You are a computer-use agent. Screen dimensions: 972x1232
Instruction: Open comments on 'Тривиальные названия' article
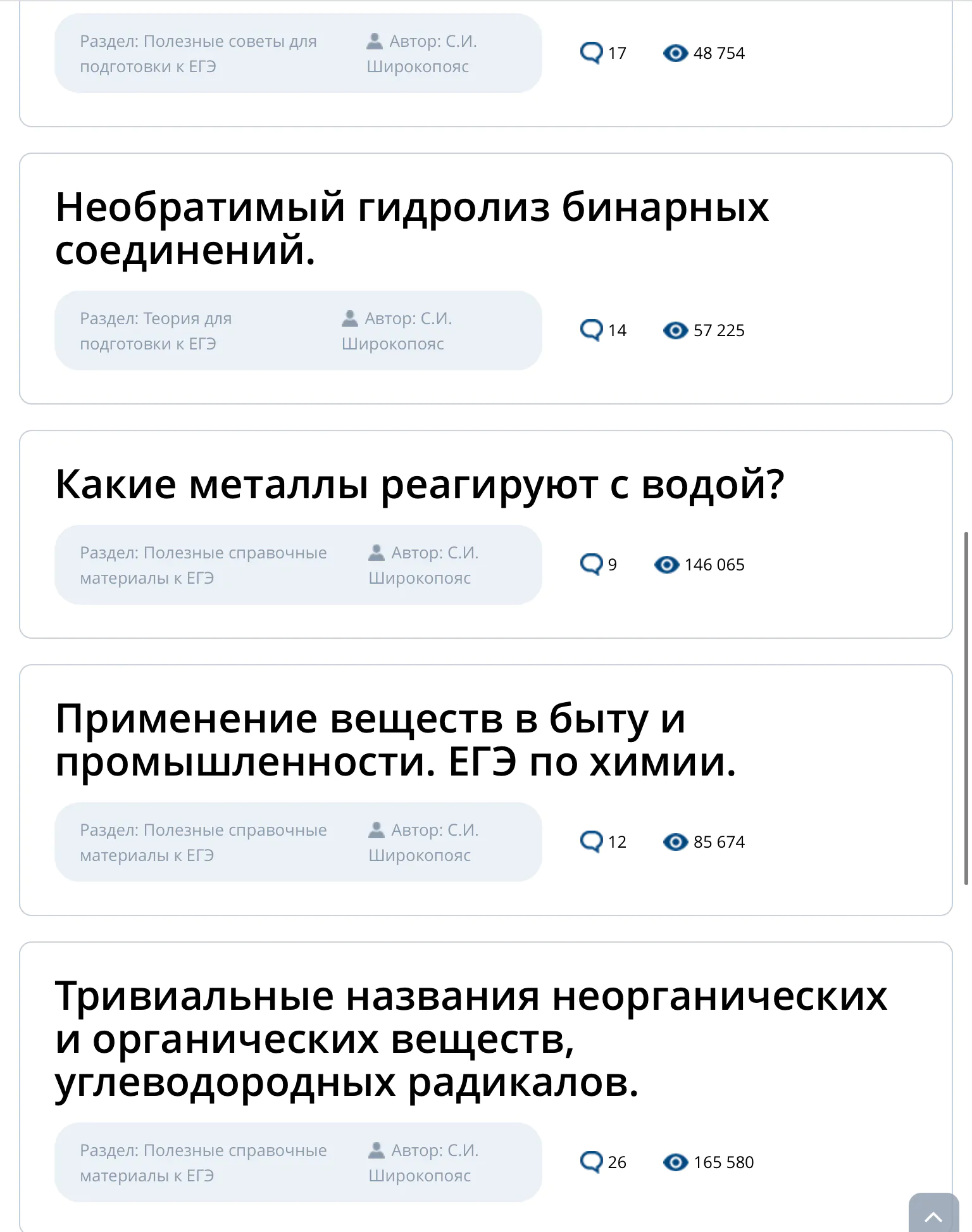602,1162
